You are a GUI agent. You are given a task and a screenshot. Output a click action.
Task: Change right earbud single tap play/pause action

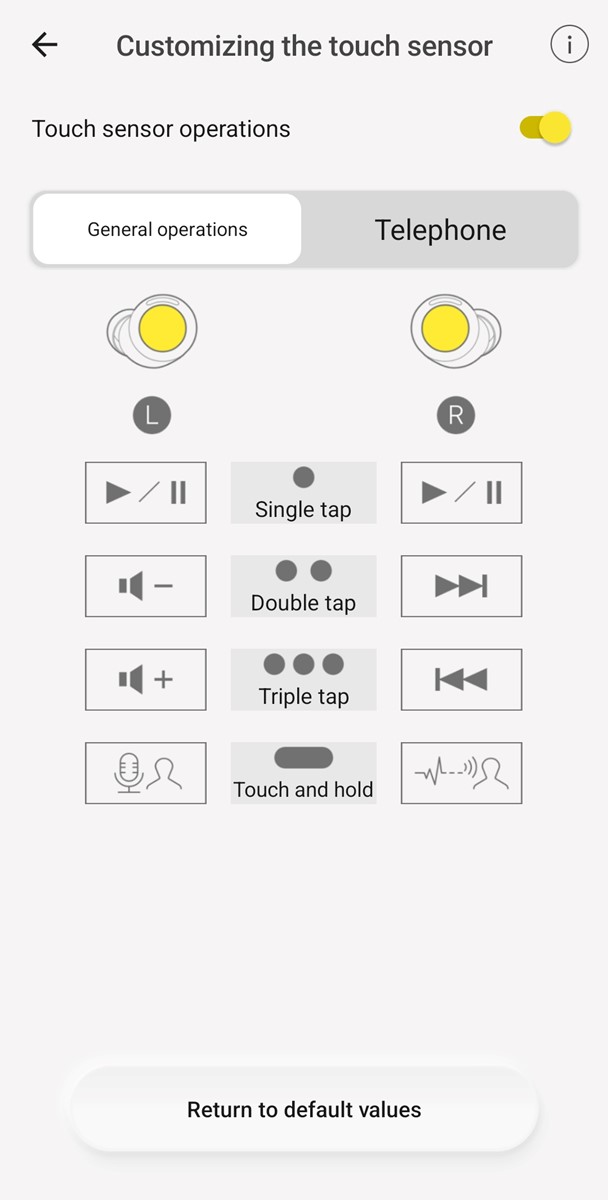[461, 492]
